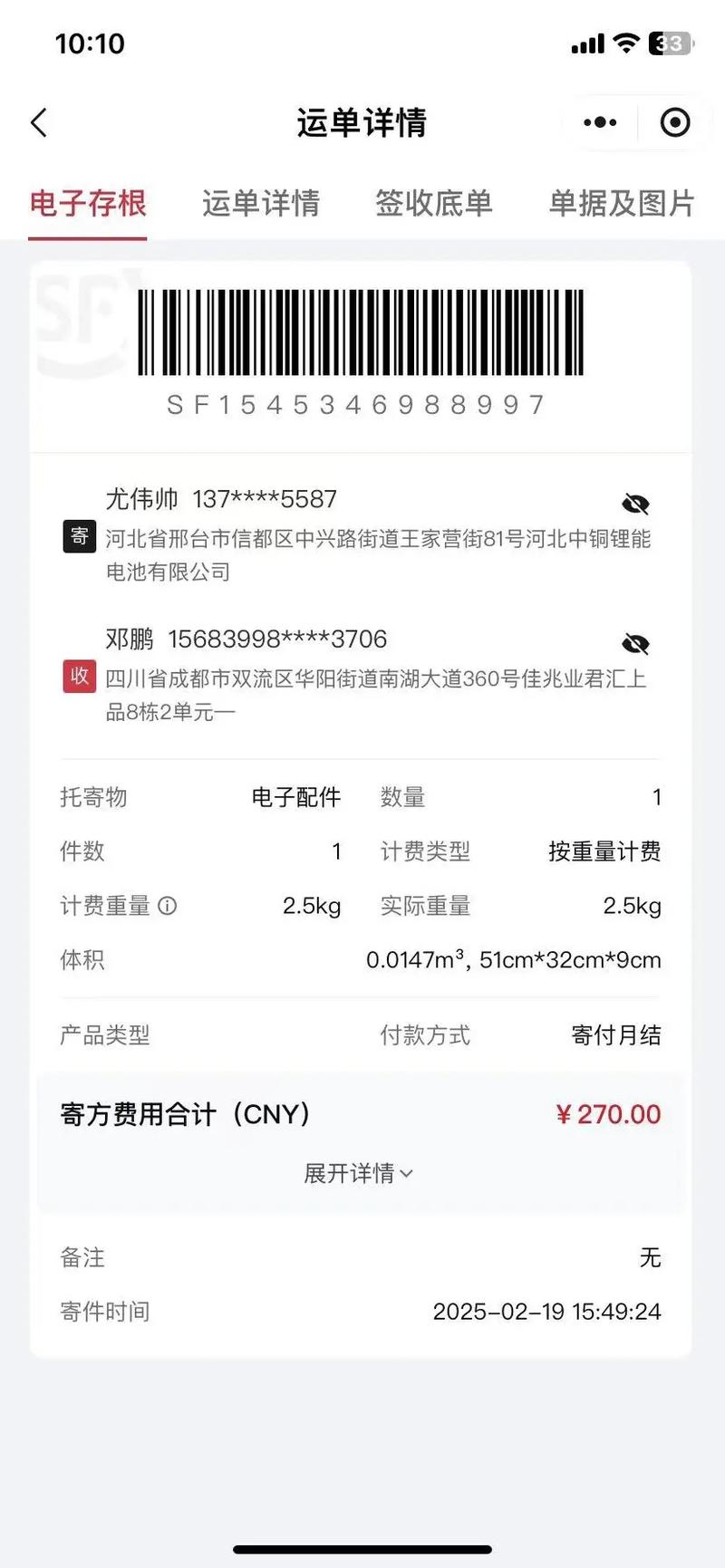Click the battery indicator showing 33
725x1568 pixels.
(x=668, y=43)
